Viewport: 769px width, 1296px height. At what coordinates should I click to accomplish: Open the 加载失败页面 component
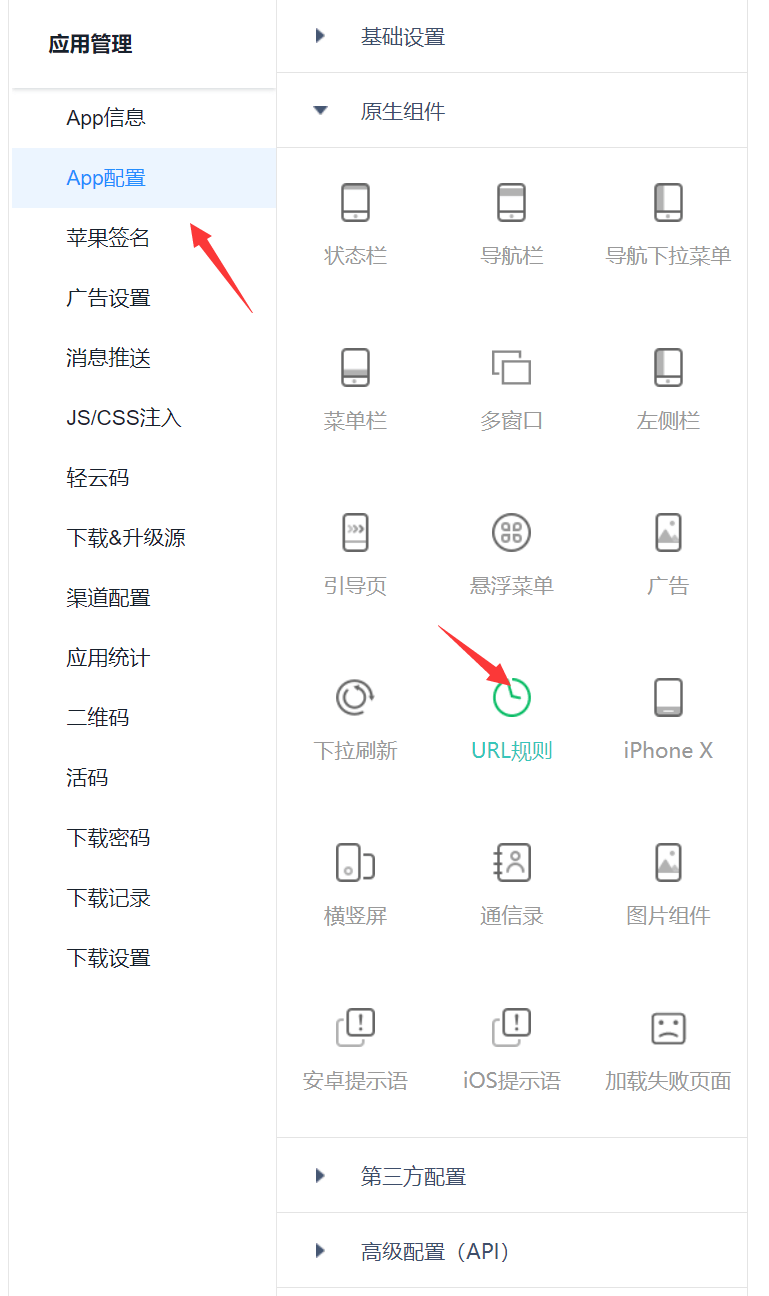[668, 1047]
